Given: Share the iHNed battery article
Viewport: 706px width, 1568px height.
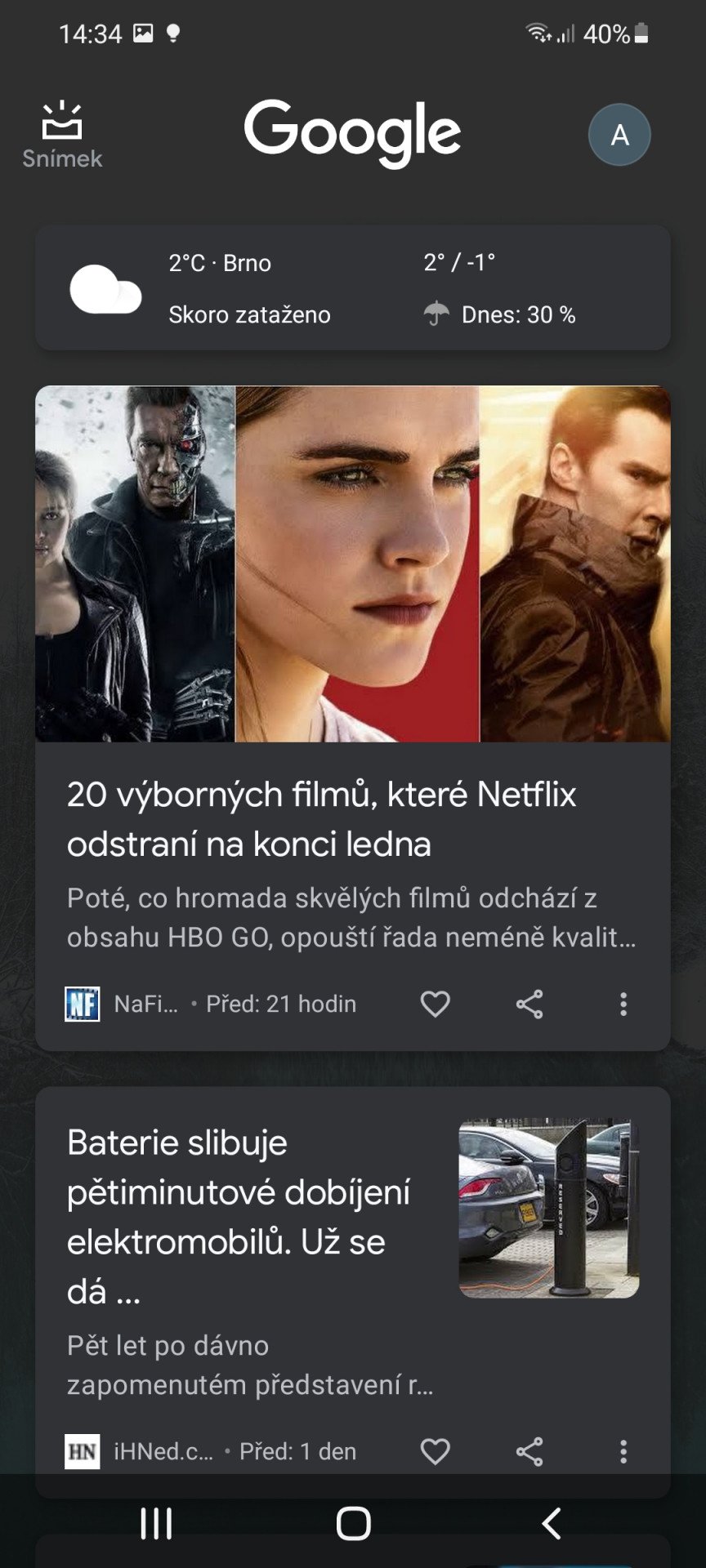Looking at the screenshot, I should (529, 1451).
